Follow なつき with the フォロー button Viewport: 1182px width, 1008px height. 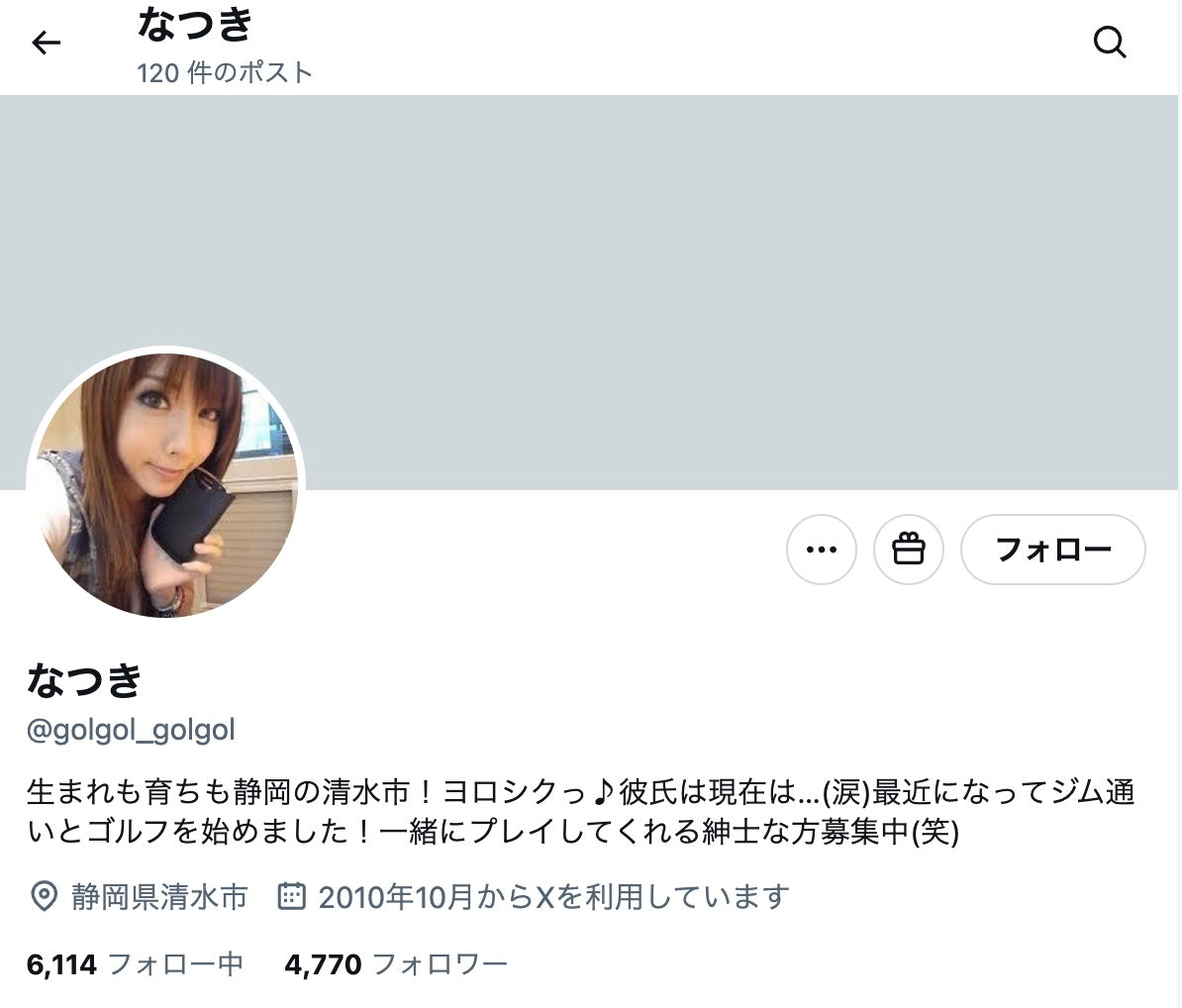tap(1052, 549)
